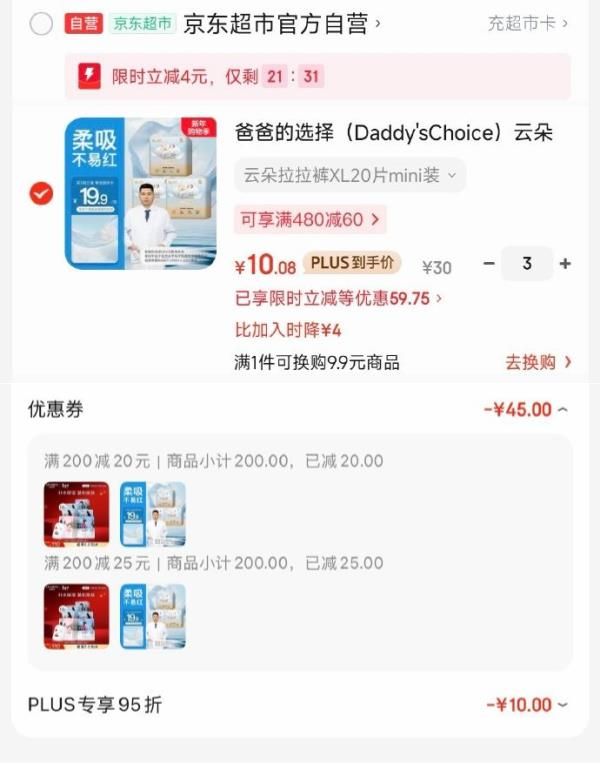The height and width of the screenshot is (764, 600).
Task: Tap 去换购 to redeem 9.9元 item
Action: coord(538,362)
